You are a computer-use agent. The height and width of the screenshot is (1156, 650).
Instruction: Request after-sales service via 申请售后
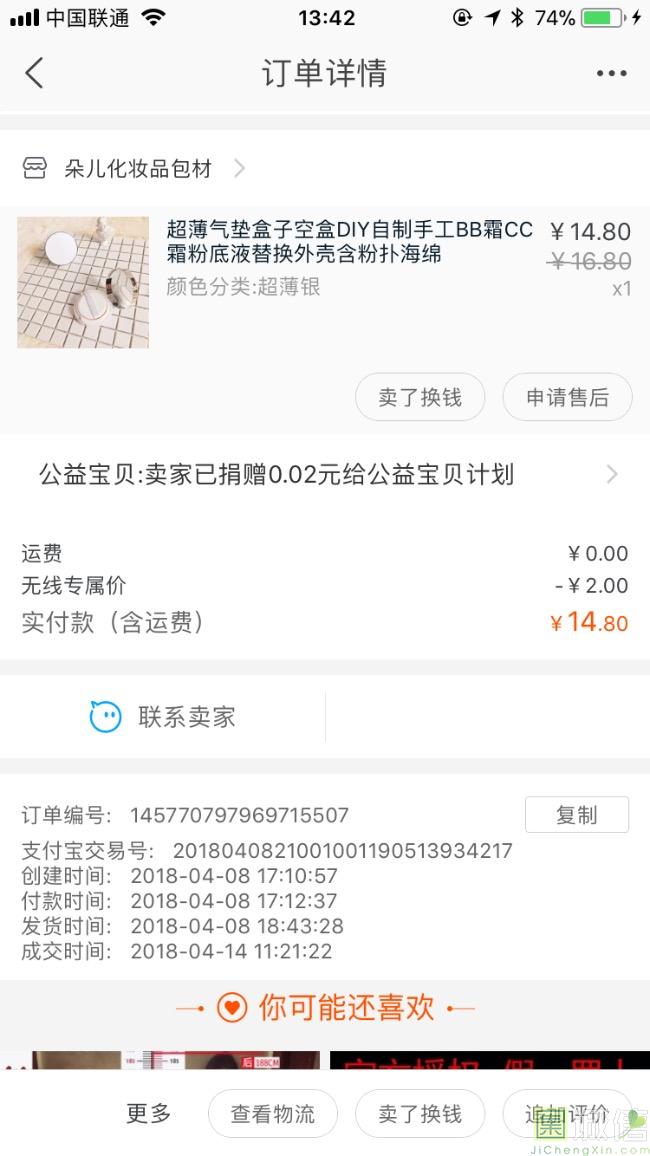(567, 397)
